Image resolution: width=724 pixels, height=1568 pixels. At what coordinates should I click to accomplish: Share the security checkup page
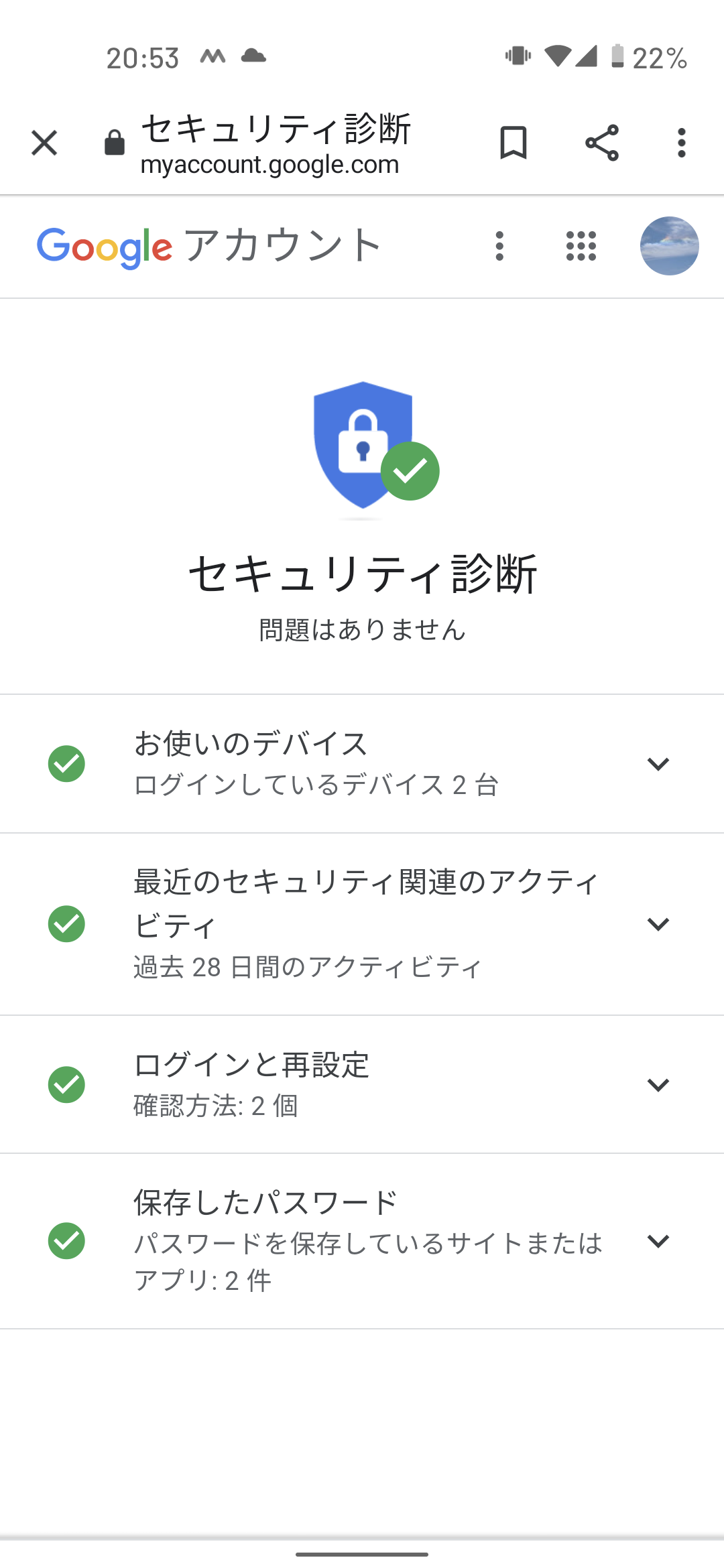[601, 142]
